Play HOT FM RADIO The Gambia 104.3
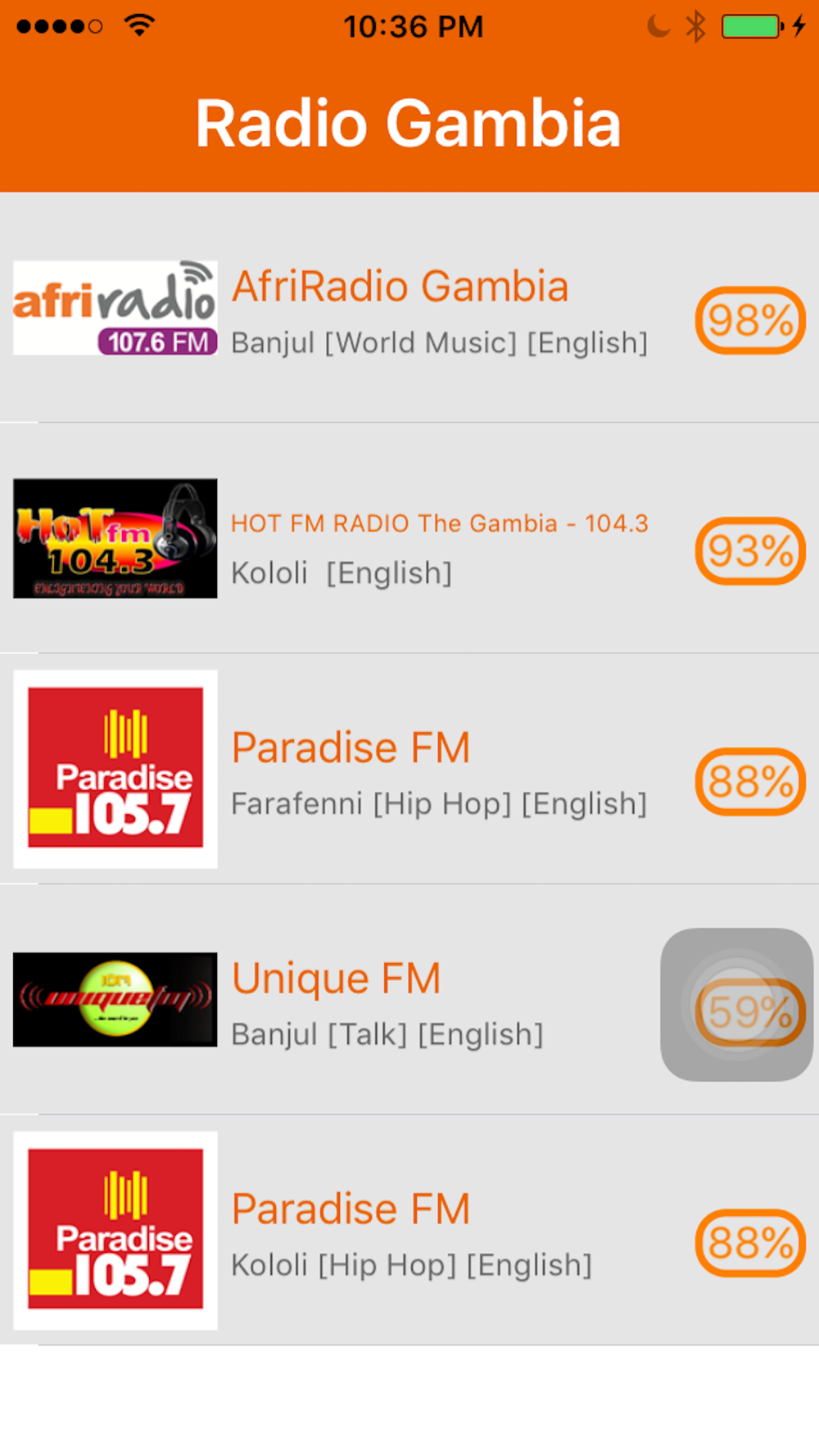Screen dimensions: 819x1456 (409, 538)
